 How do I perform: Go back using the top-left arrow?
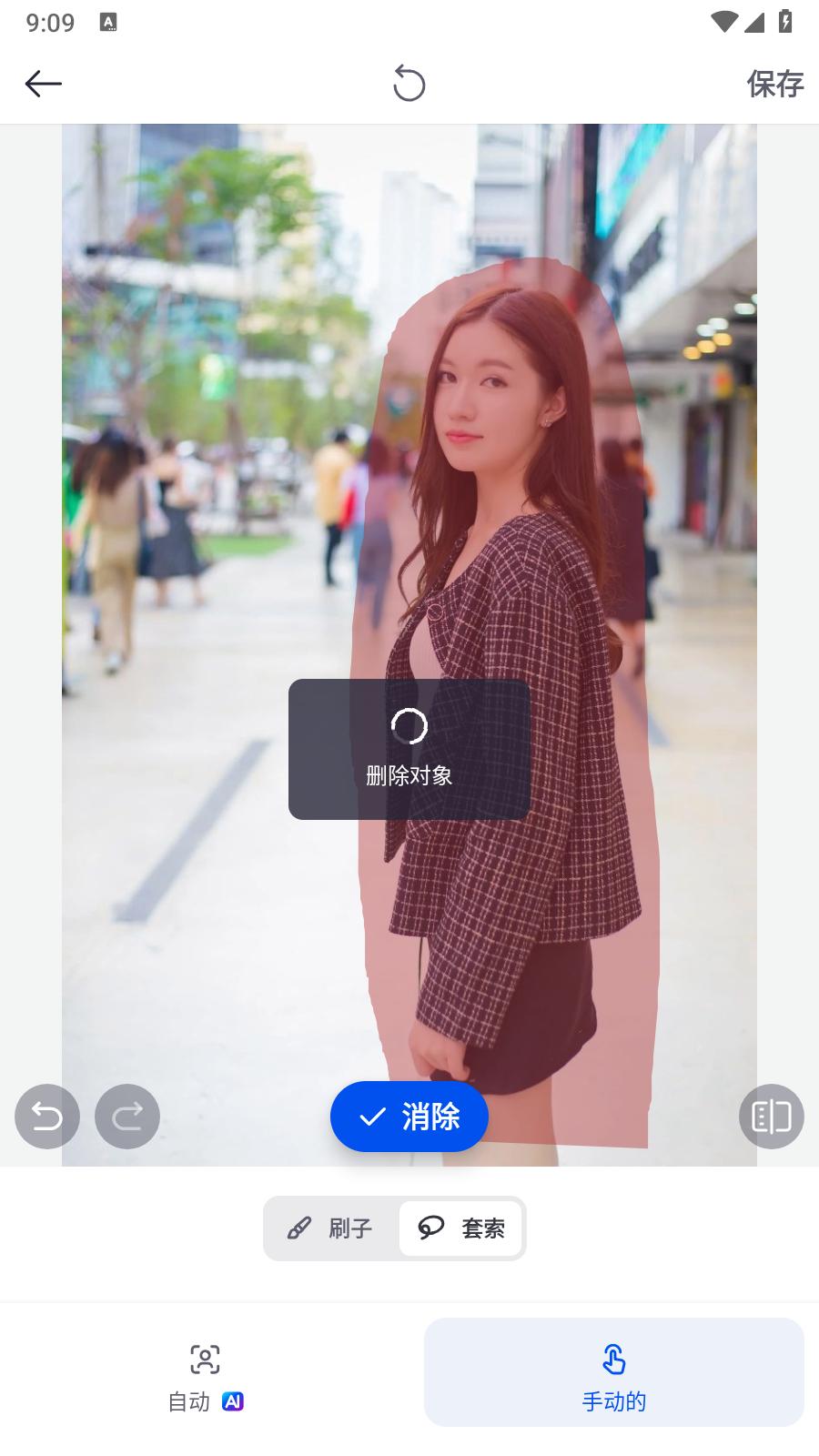point(43,84)
